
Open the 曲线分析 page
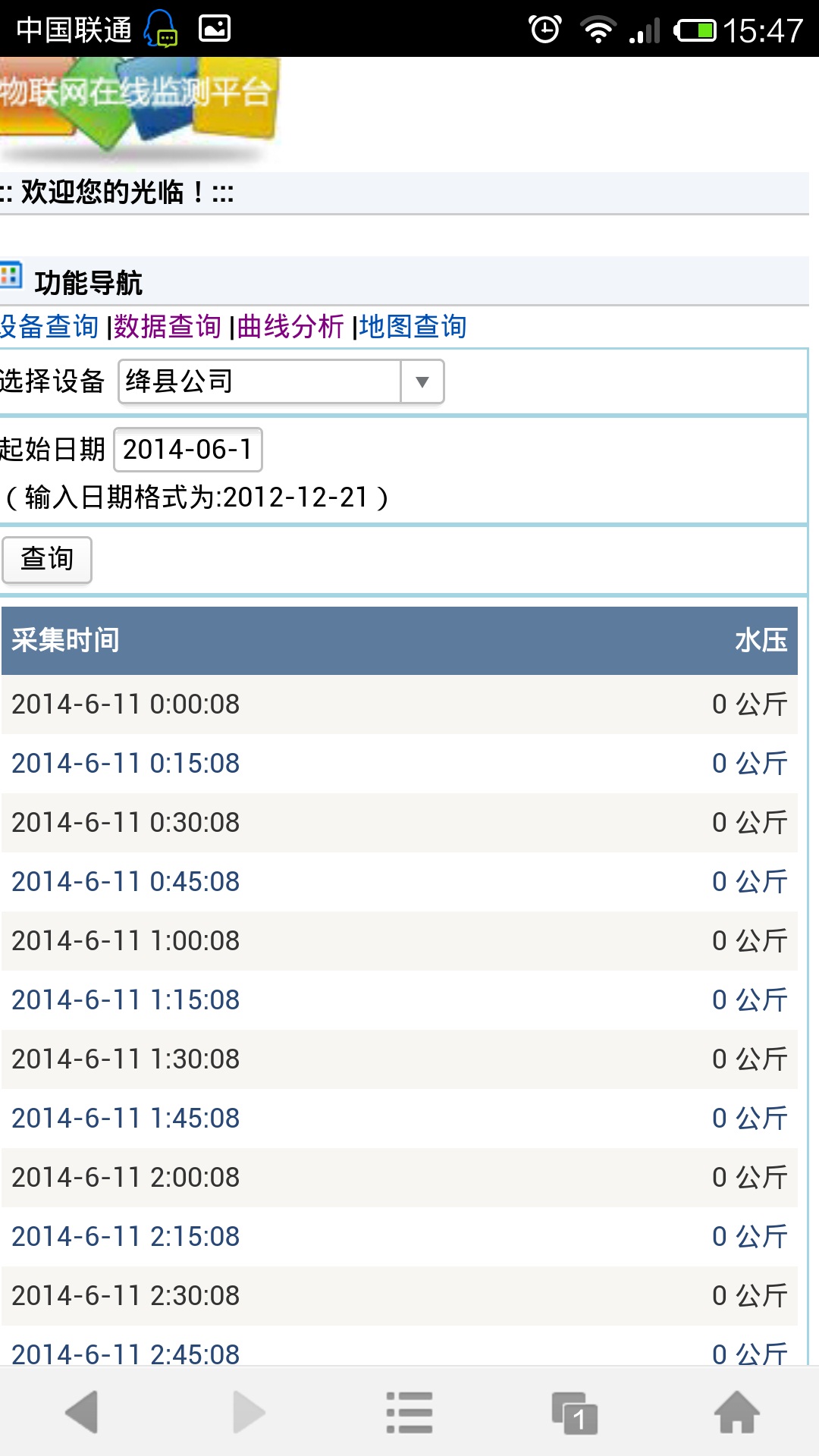point(290,327)
